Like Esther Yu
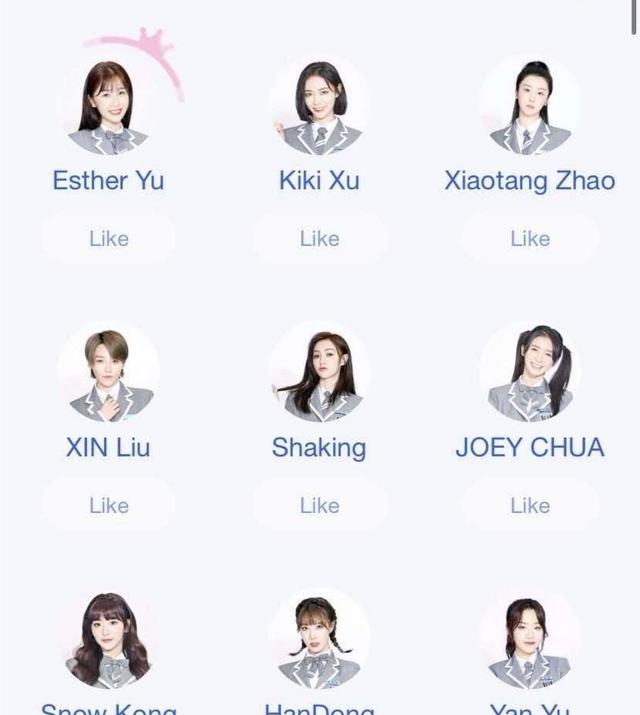The image size is (640, 715). pos(108,238)
